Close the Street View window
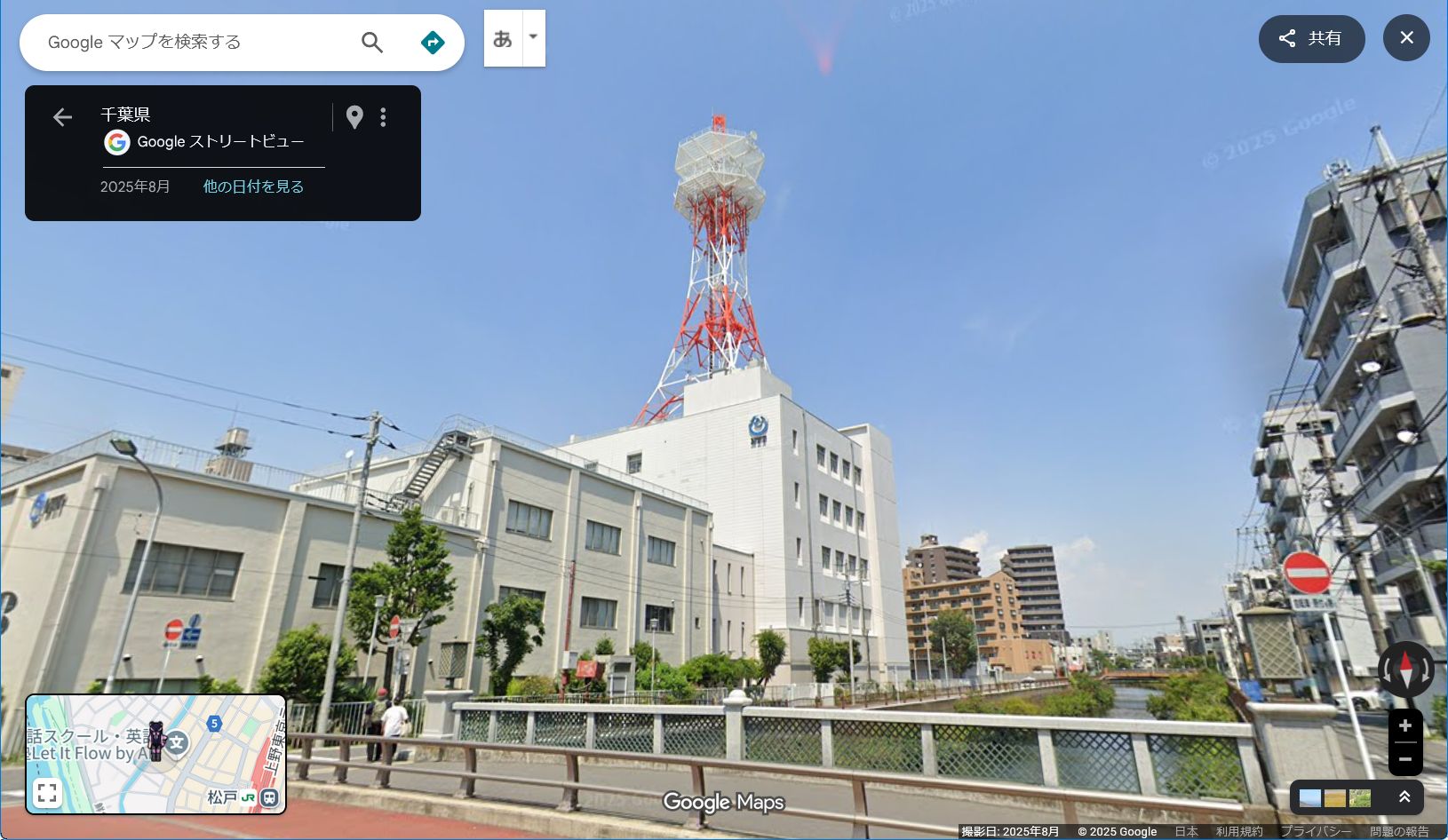Image resolution: width=1448 pixels, height=840 pixels. pyautogui.click(x=1406, y=38)
